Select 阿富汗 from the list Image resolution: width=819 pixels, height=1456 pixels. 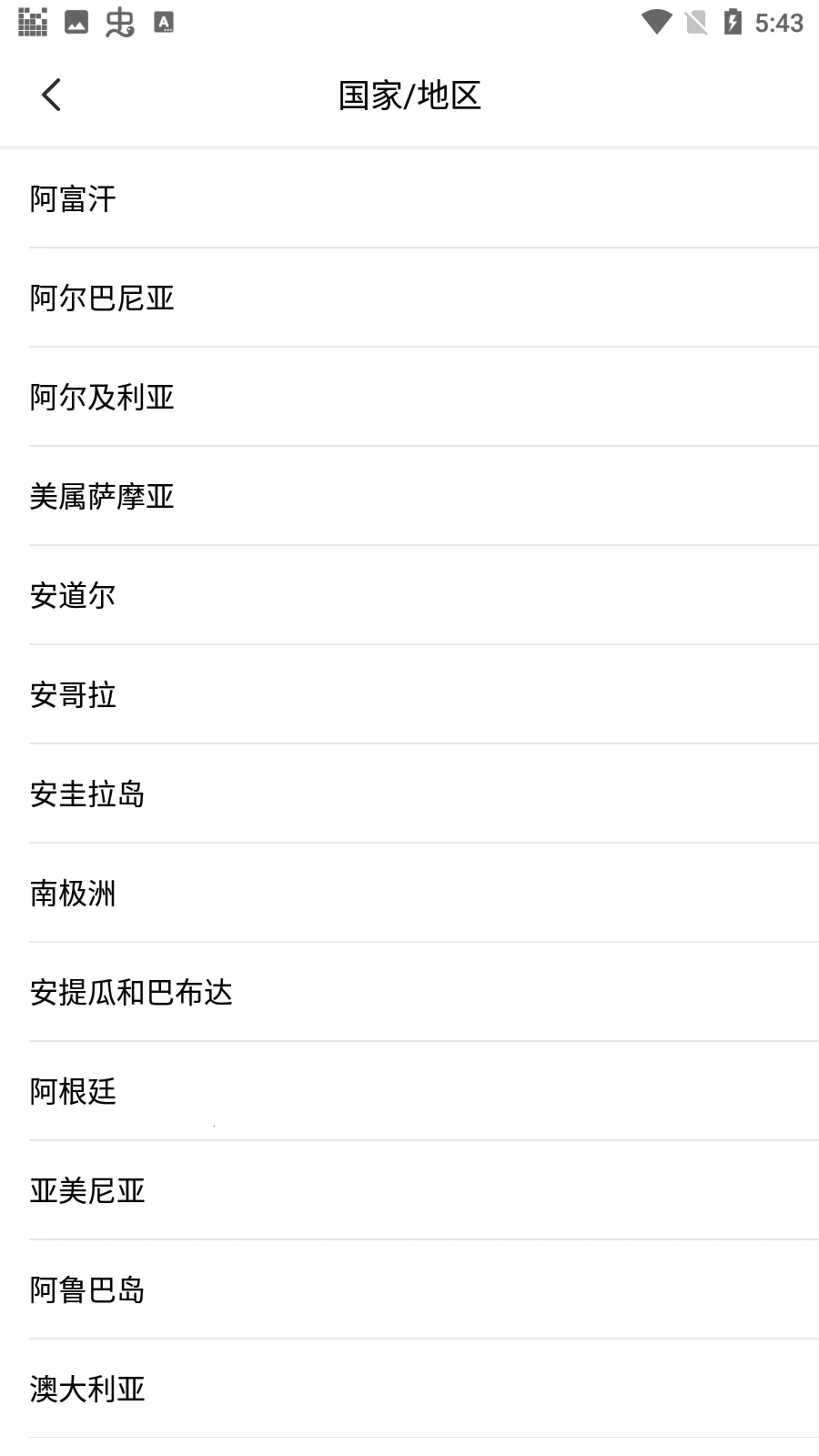73,198
